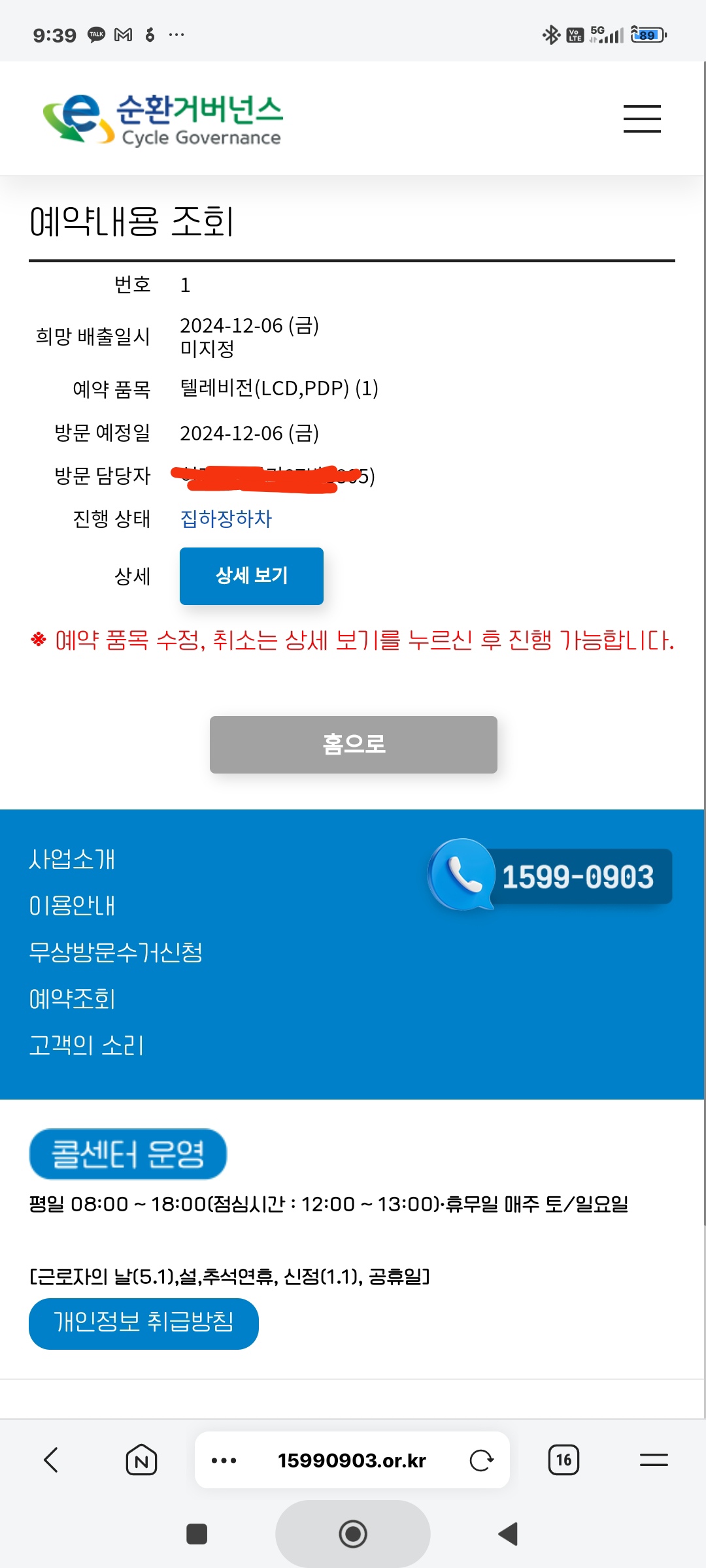The height and width of the screenshot is (1568, 706).
Task: Open 사업소개 footer link
Action: click(72, 859)
